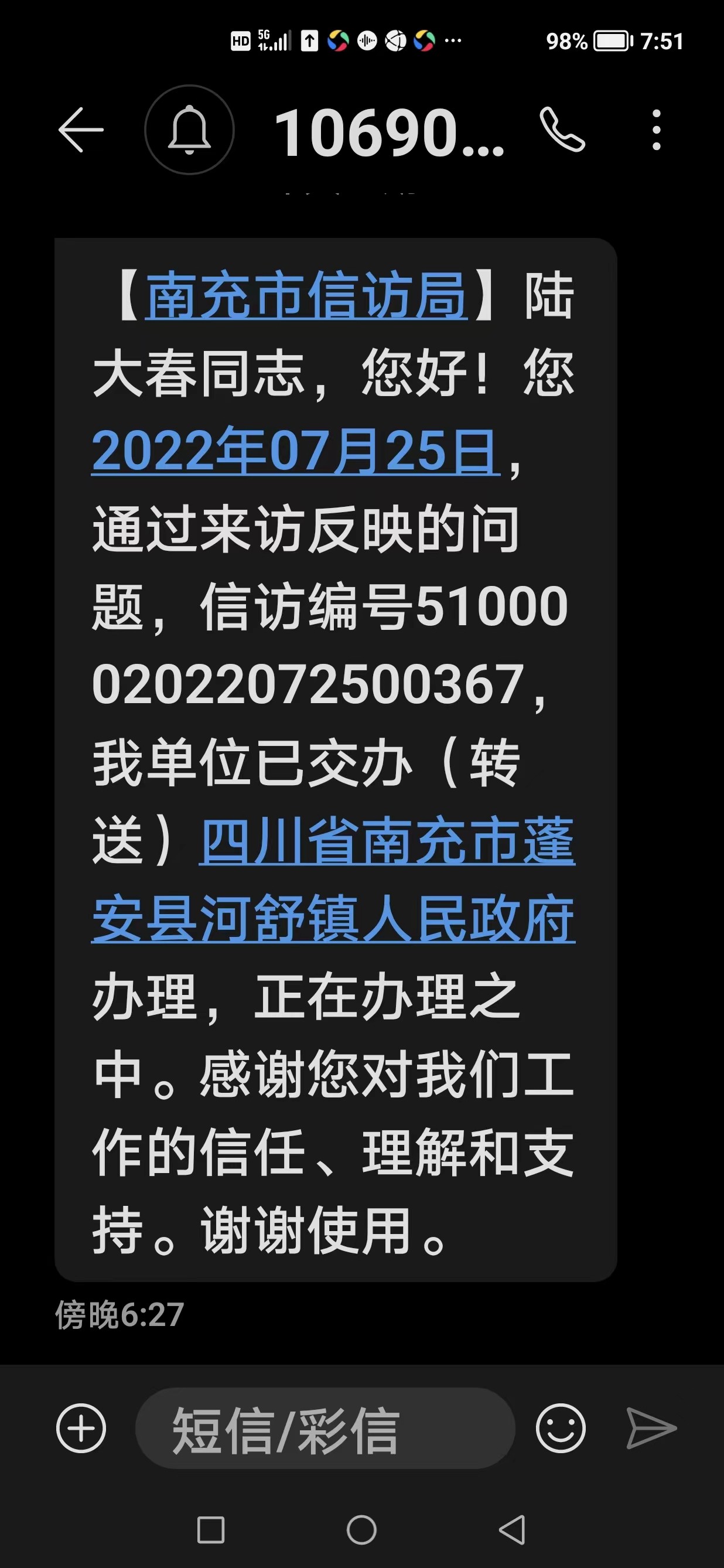Open the 南充市信访局 link
Screen dimensions: 724x1568
[306, 296]
